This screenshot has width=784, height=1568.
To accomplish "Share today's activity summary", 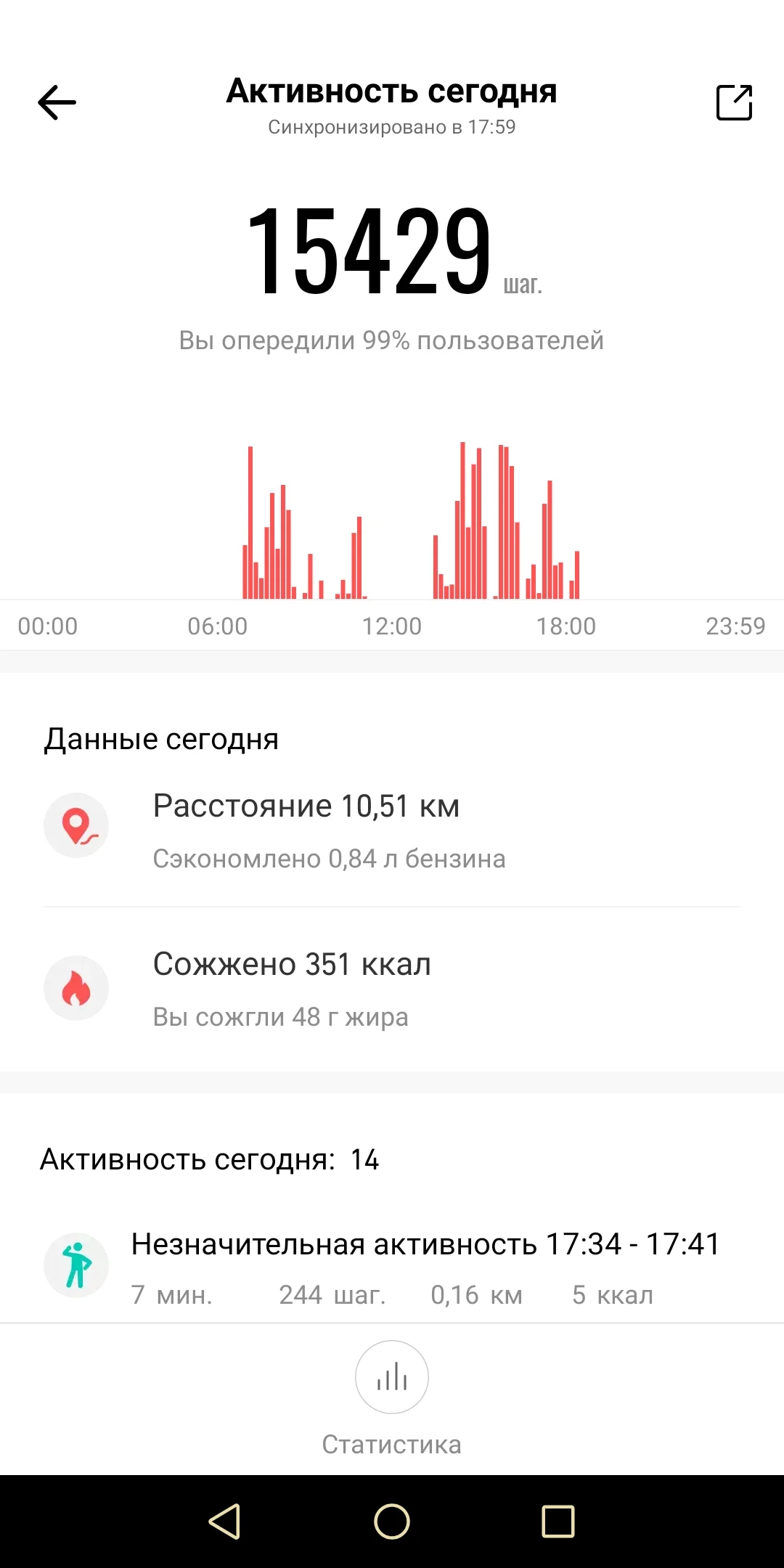I will [x=734, y=102].
